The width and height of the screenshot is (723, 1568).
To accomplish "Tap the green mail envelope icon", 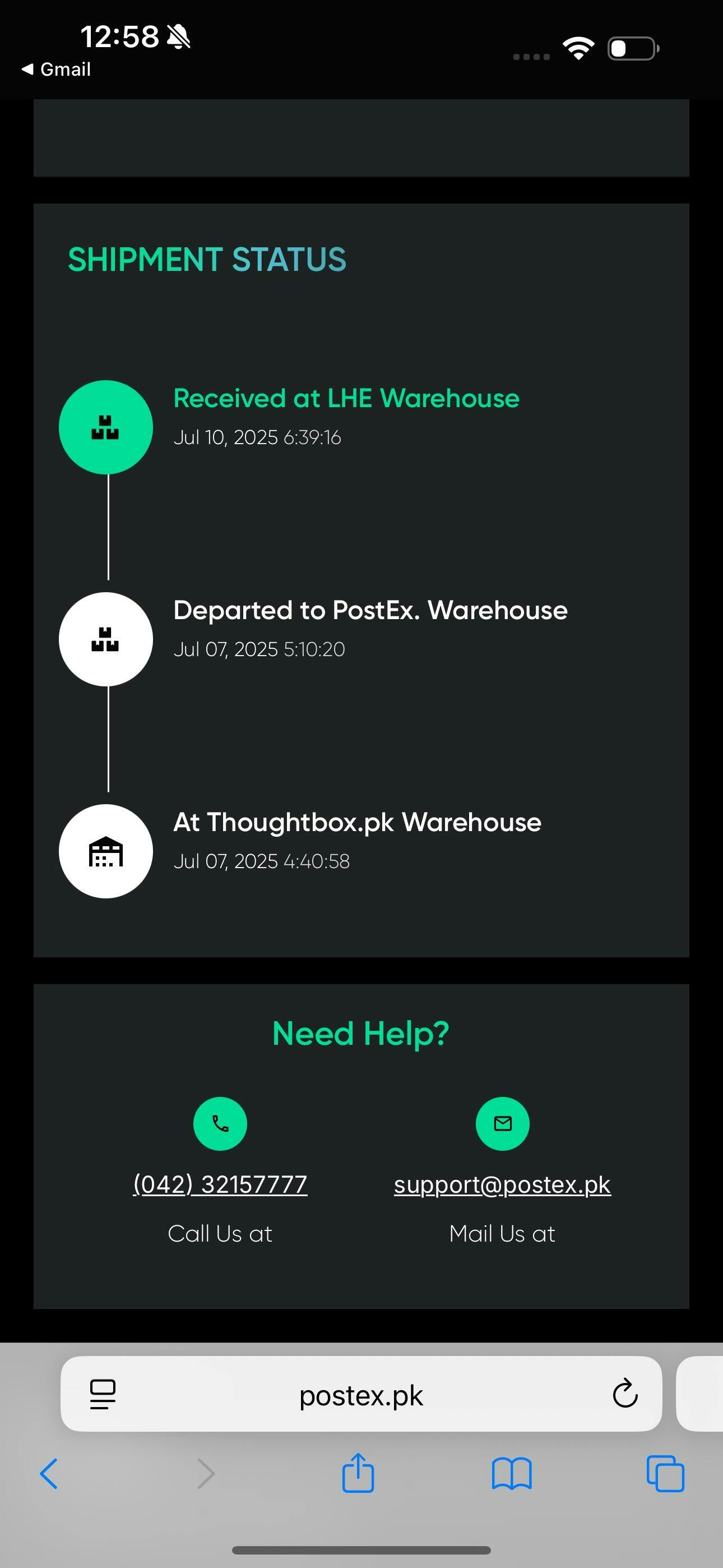I will click(502, 1124).
